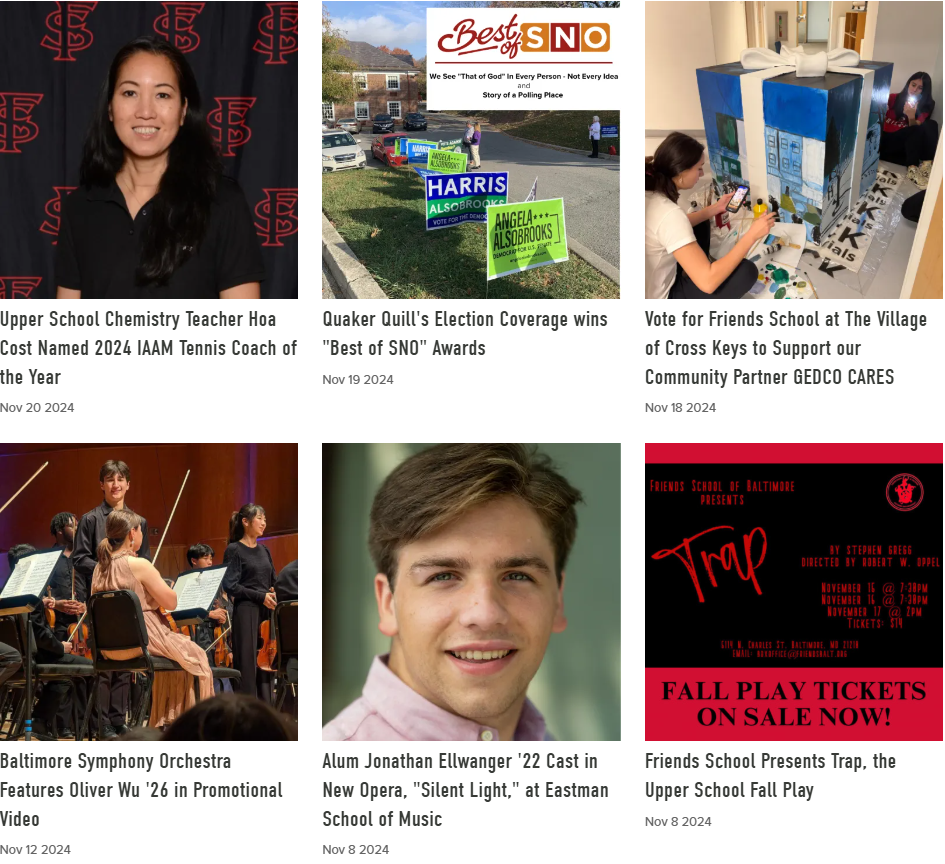The width and height of the screenshot is (945, 864).
Task: Open the Best of SNO image tile
Action: point(470,150)
